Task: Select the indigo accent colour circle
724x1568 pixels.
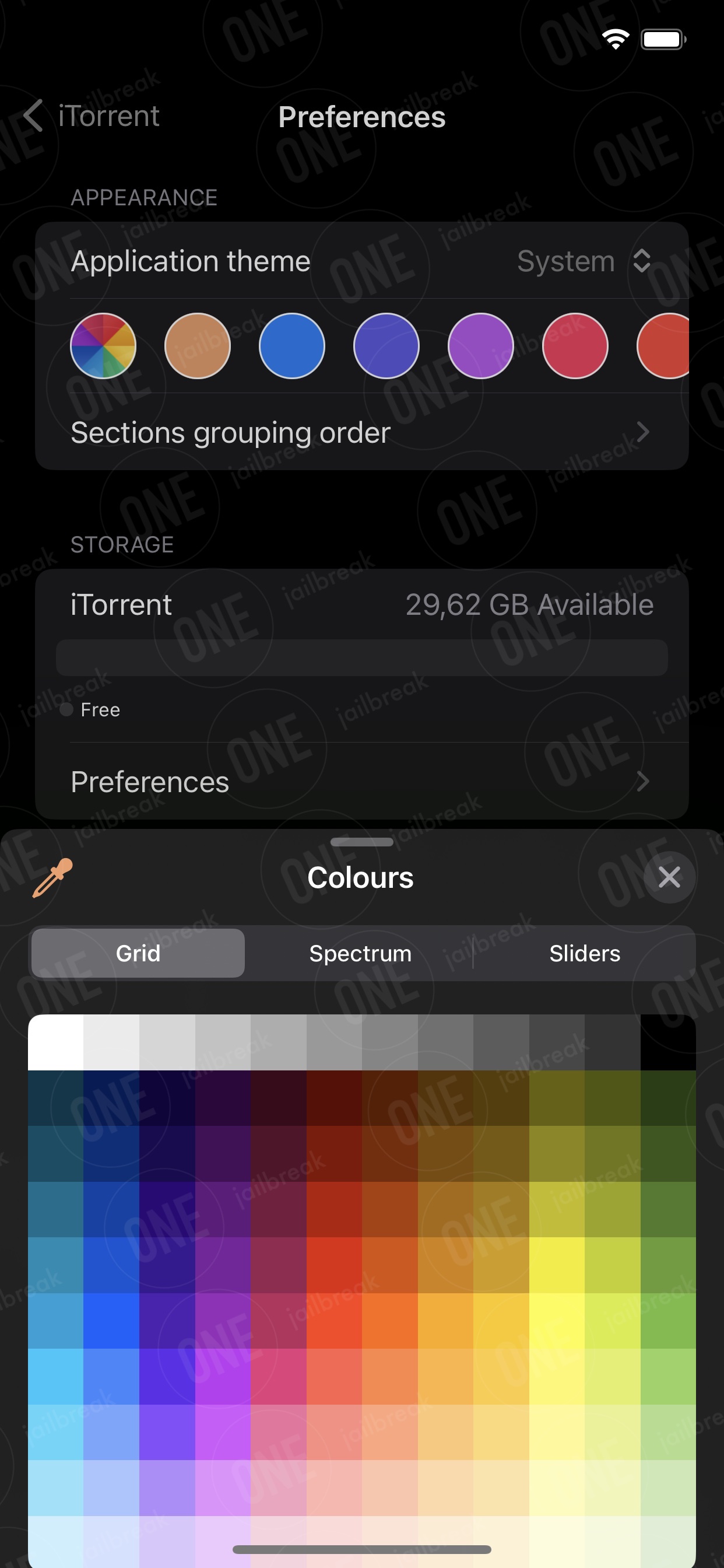Action: tap(386, 346)
